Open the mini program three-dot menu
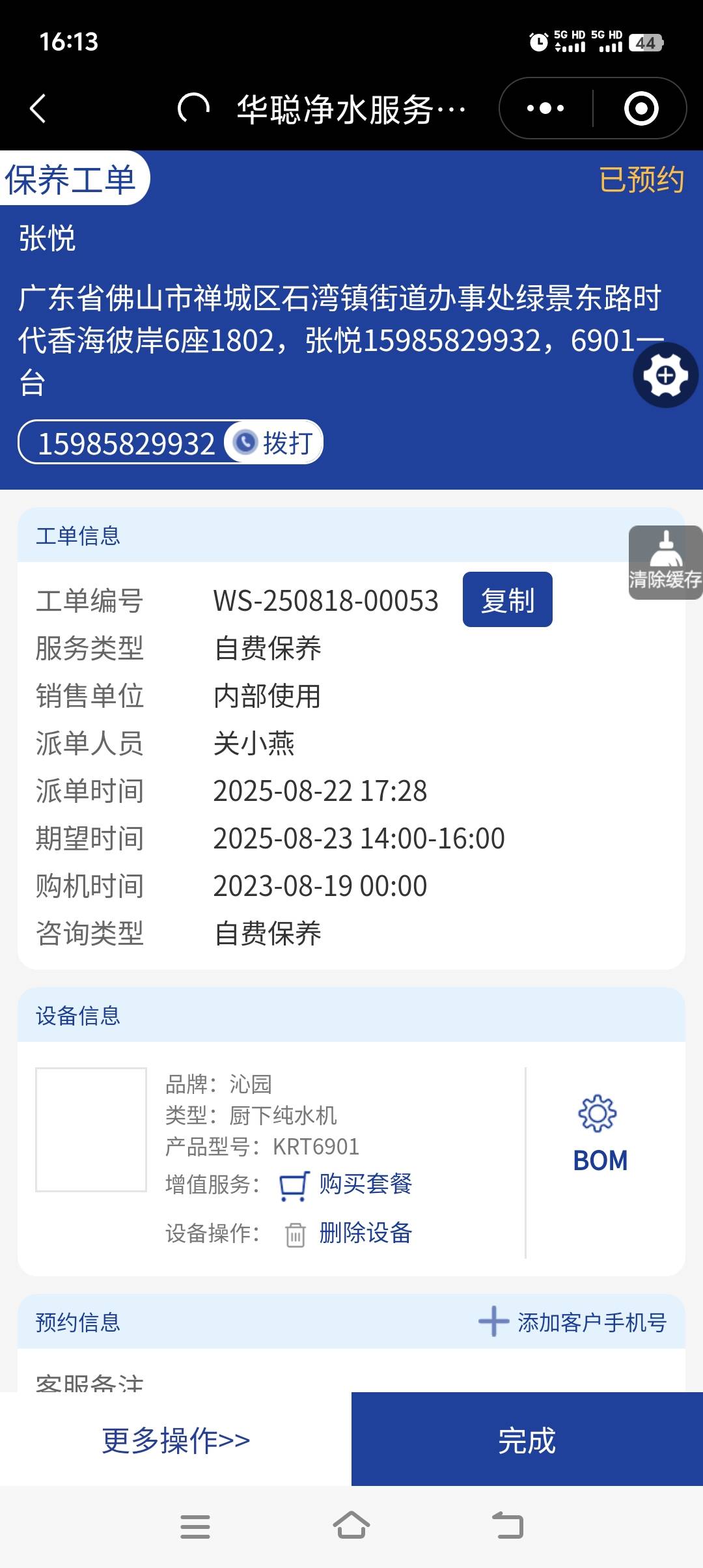The height and width of the screenshot is (1568, 703). click(545, 108)
